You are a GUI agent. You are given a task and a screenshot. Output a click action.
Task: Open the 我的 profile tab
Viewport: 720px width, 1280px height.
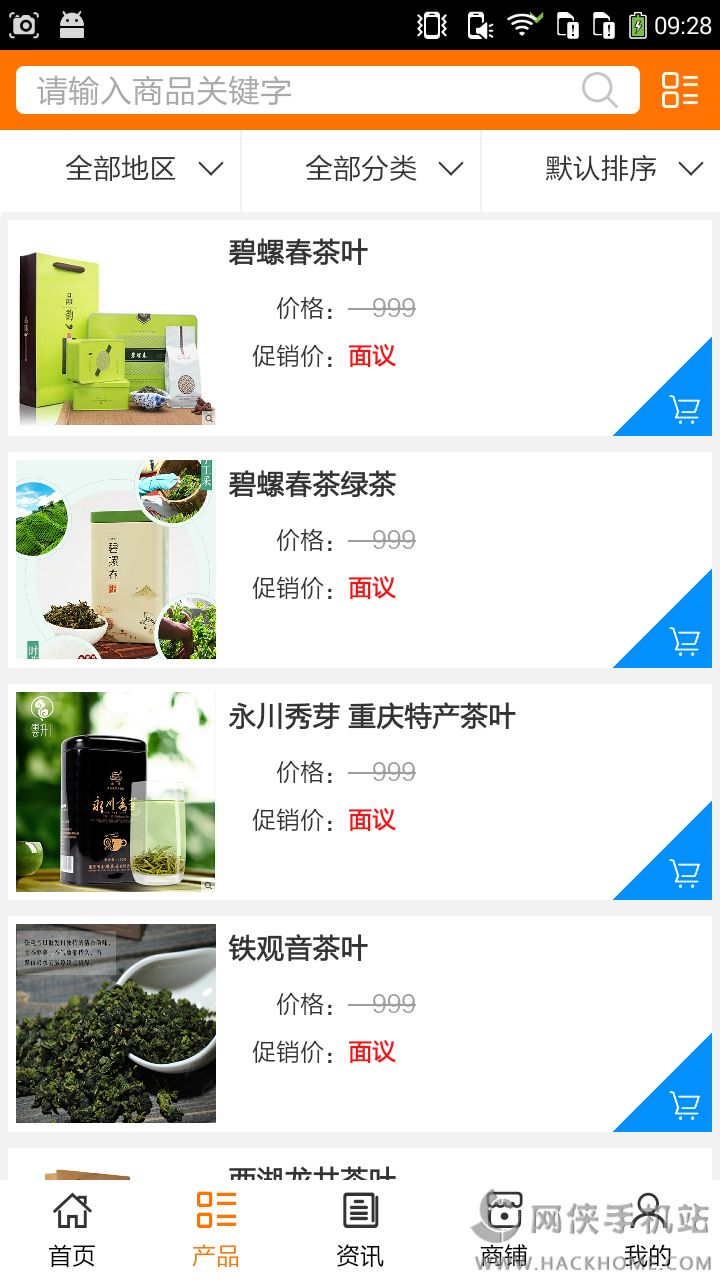pyautogui.click(x=648, y=1230)
